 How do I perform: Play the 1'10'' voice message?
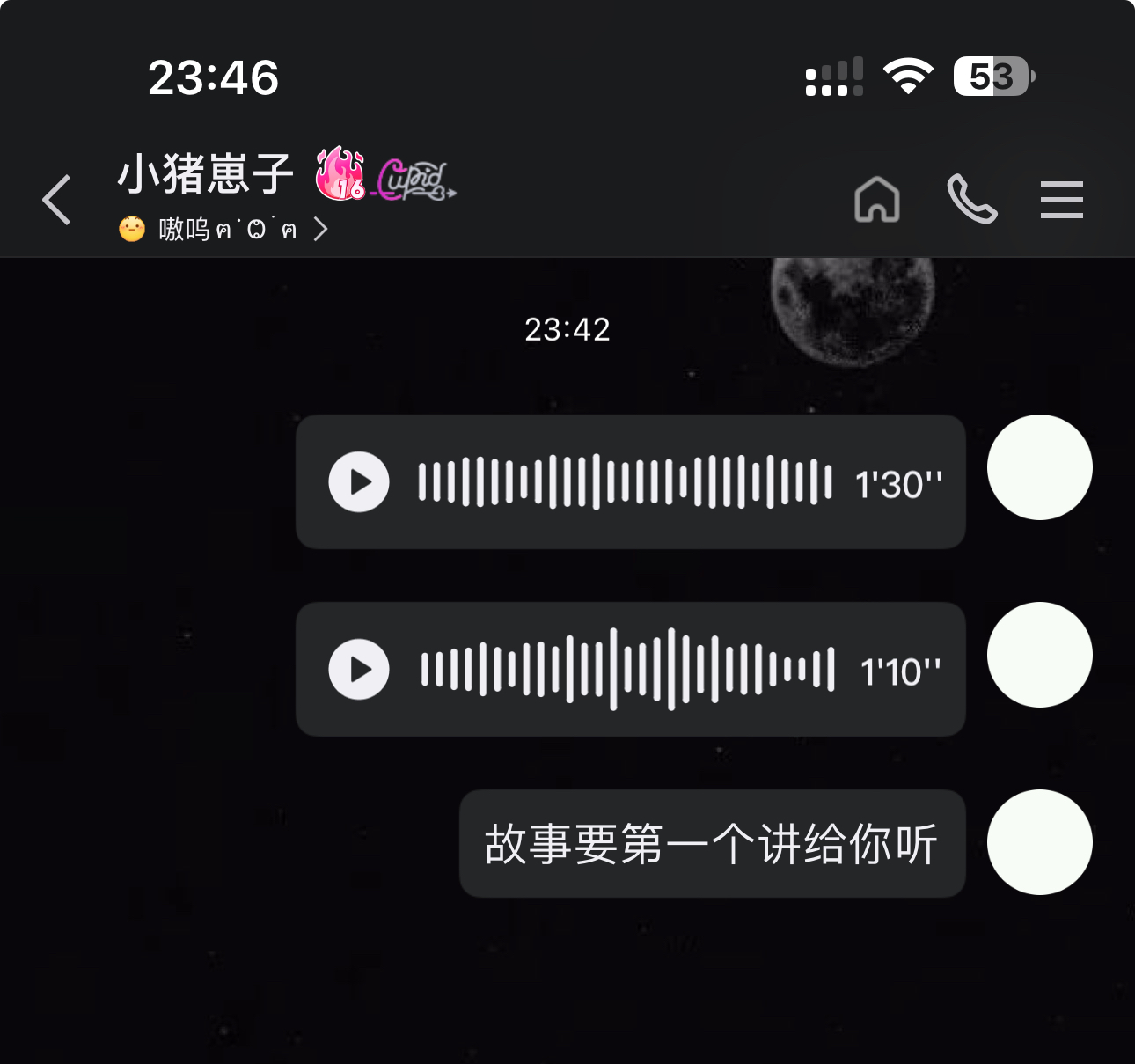tap(359, 670)
